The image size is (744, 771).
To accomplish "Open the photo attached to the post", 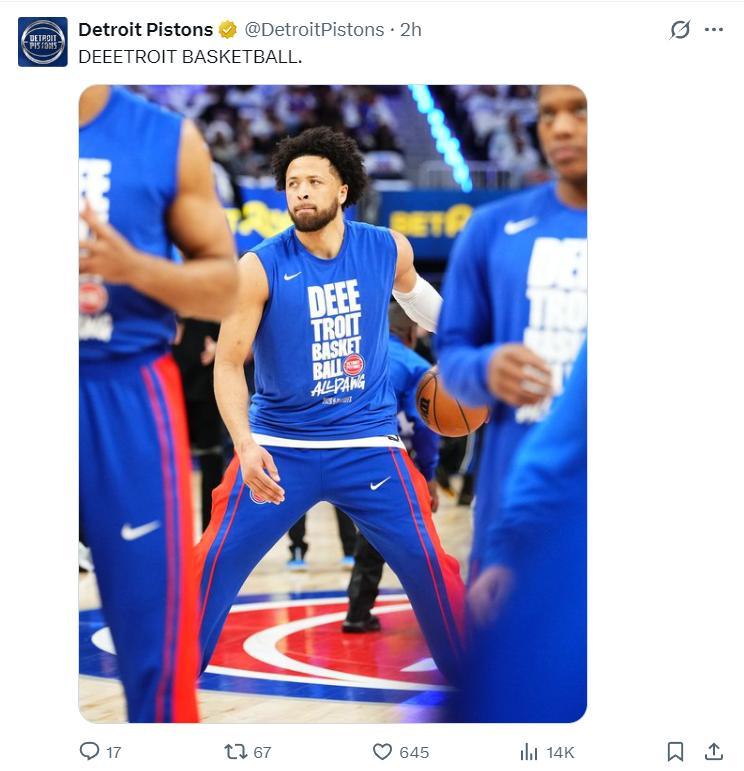I will [x=332, y=403].
